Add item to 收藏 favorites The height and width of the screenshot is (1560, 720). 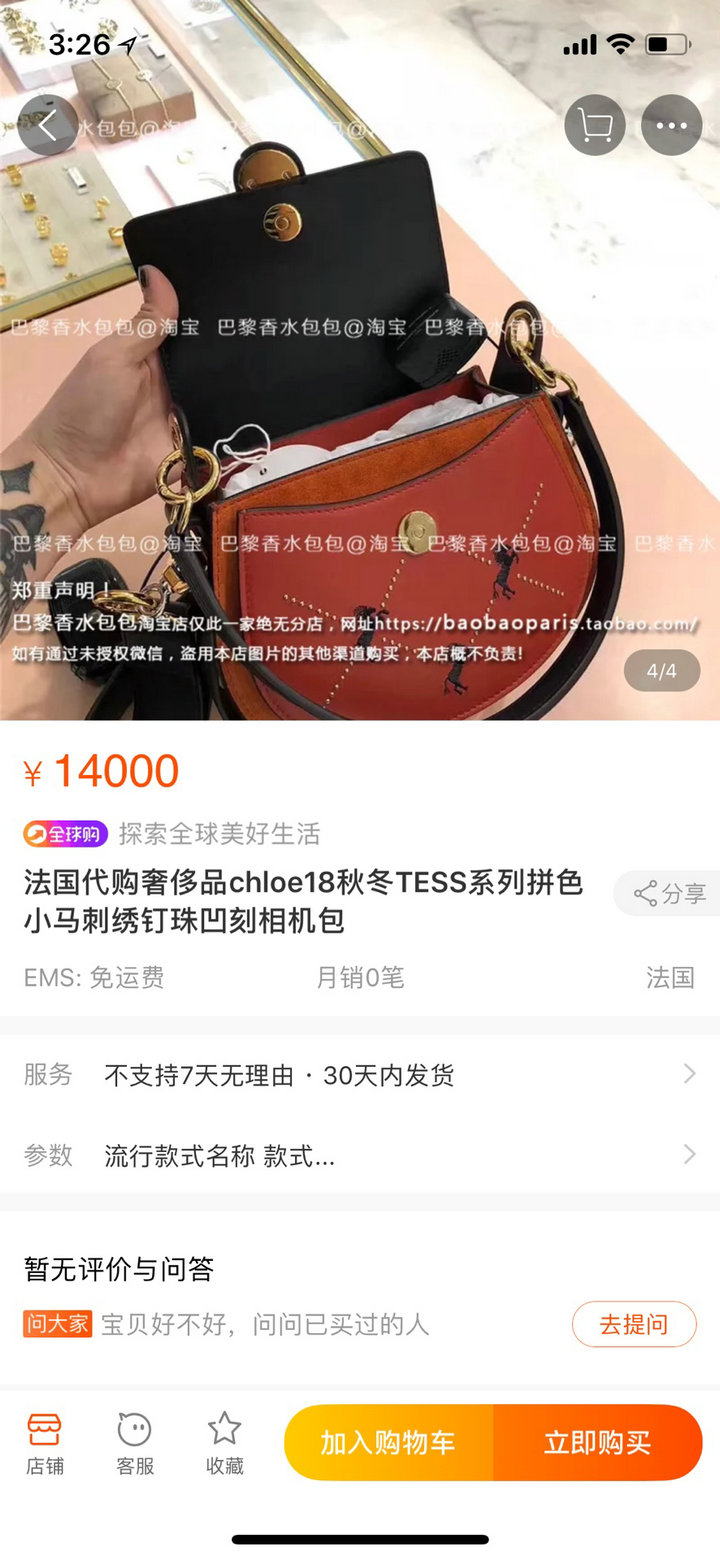click(x=224, y=1443)
